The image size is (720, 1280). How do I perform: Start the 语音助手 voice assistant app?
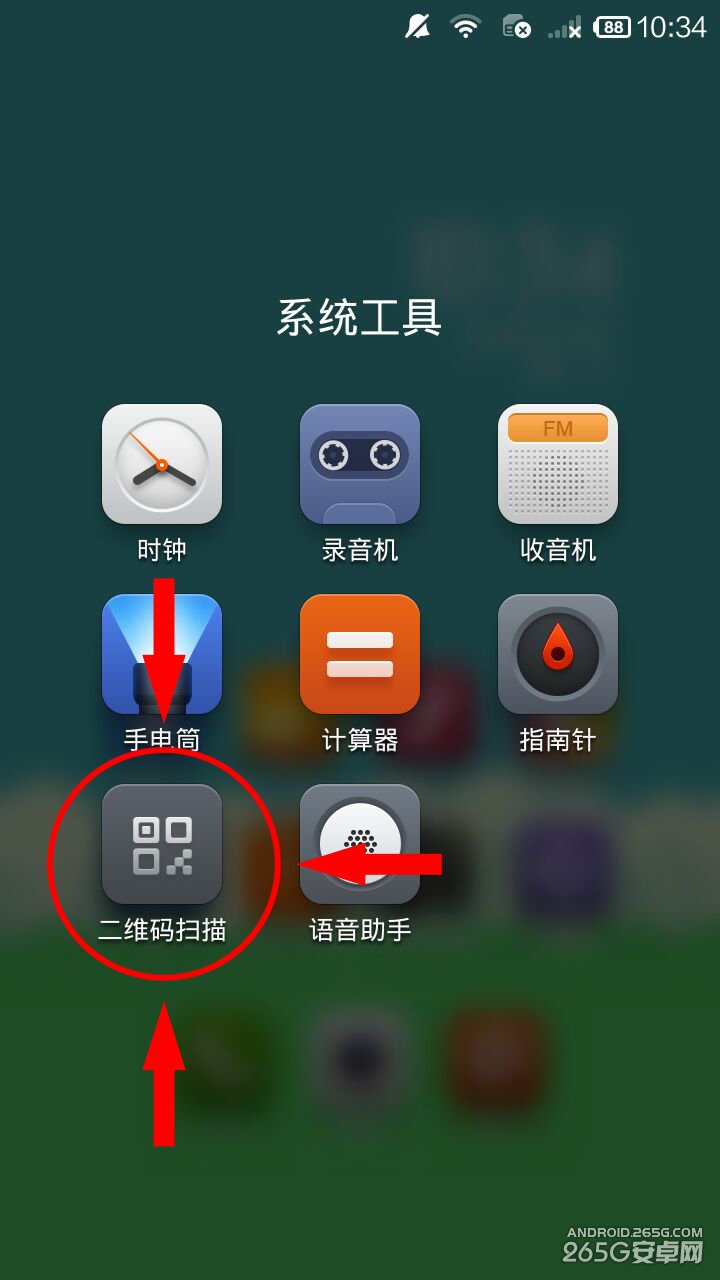(360, 844)
